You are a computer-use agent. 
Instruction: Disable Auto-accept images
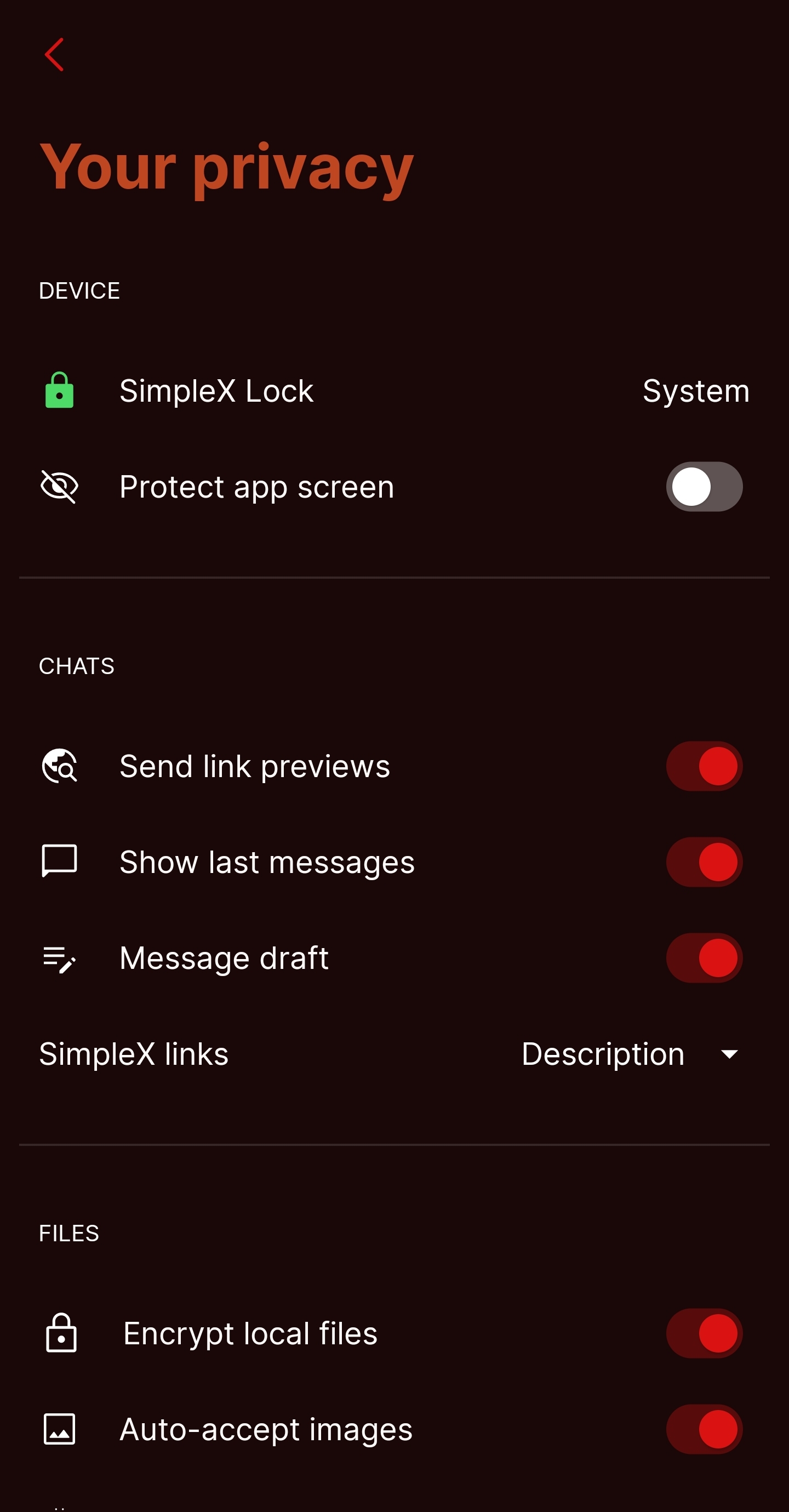(x=704, y=1429)
